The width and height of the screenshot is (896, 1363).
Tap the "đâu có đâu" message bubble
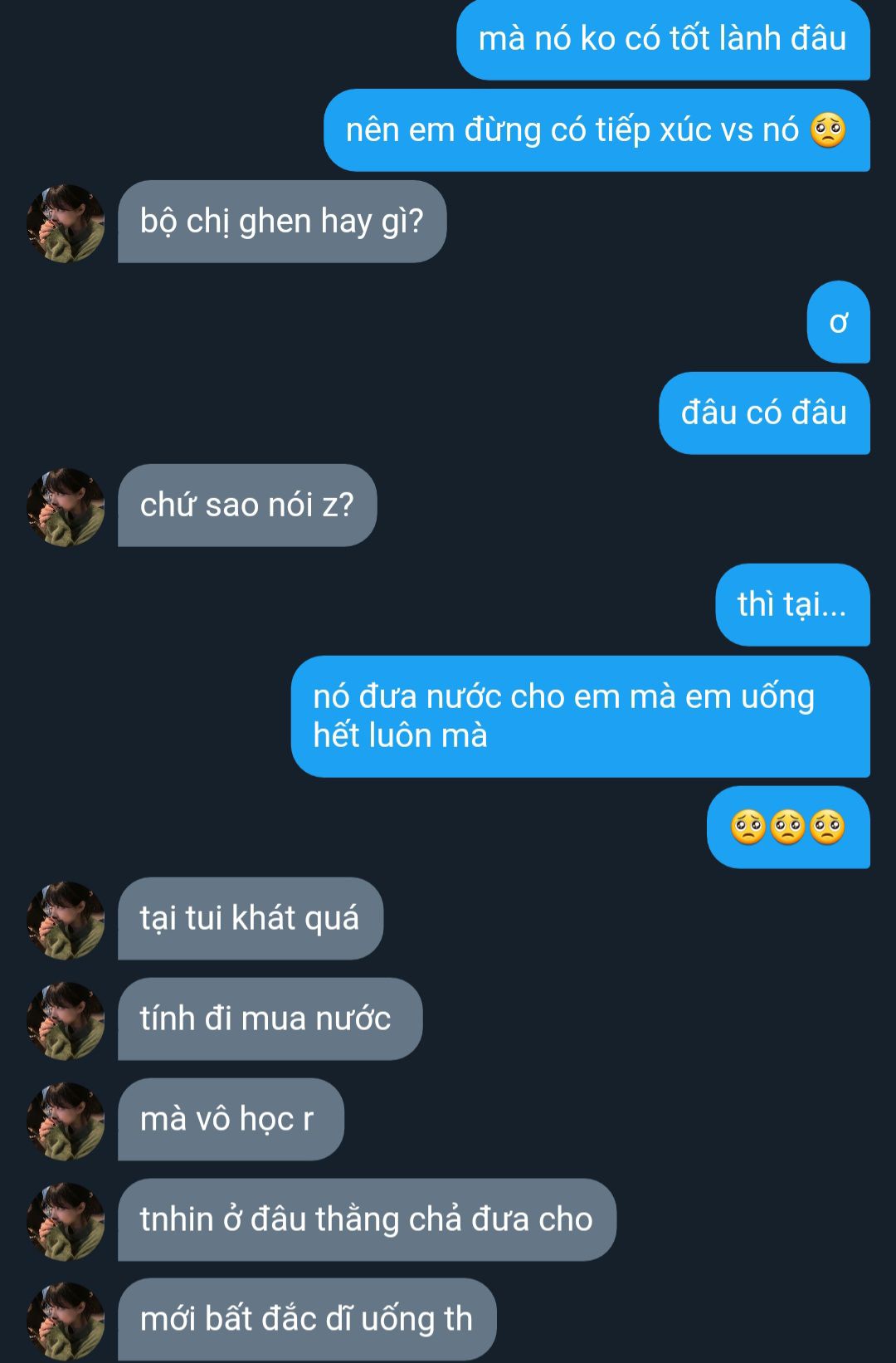763,413
